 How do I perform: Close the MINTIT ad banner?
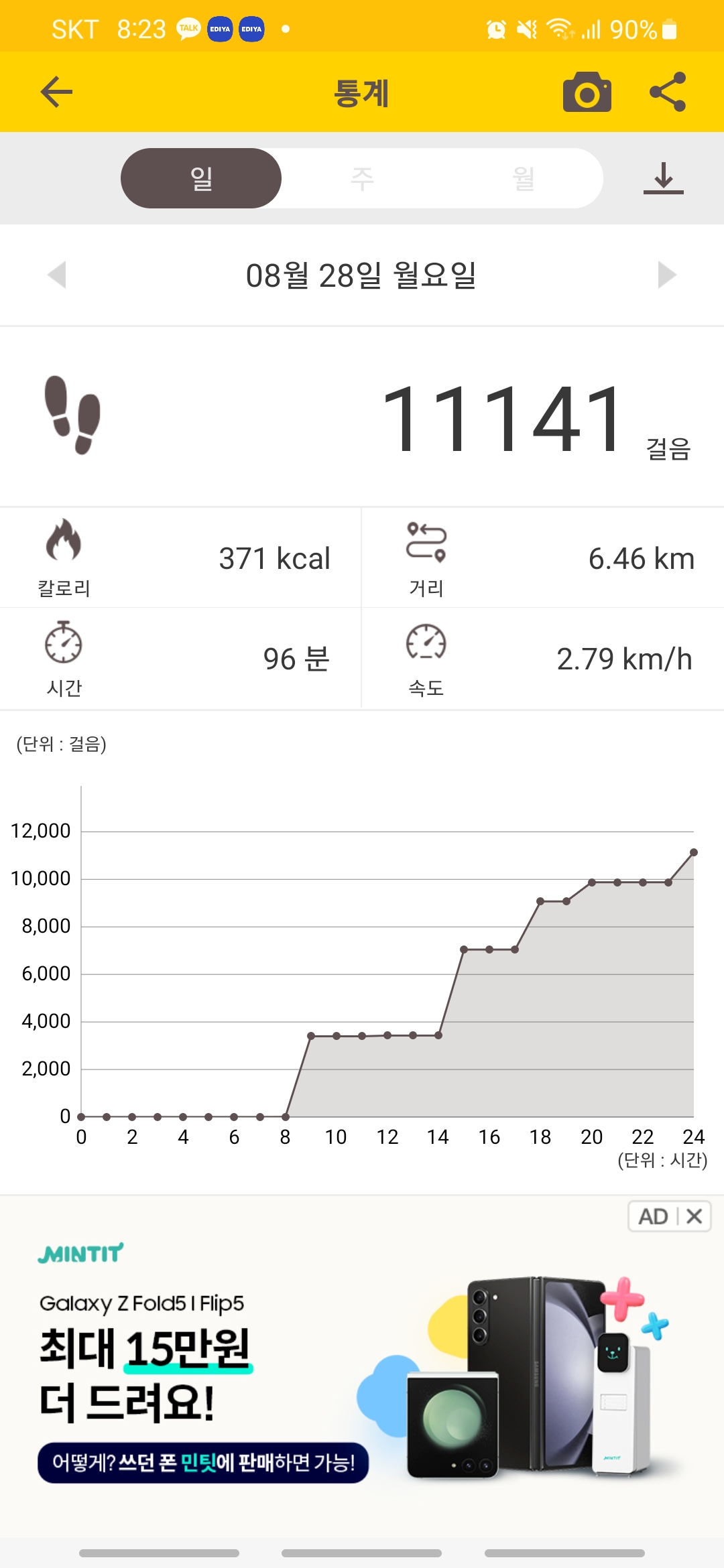coord(695,1216)
